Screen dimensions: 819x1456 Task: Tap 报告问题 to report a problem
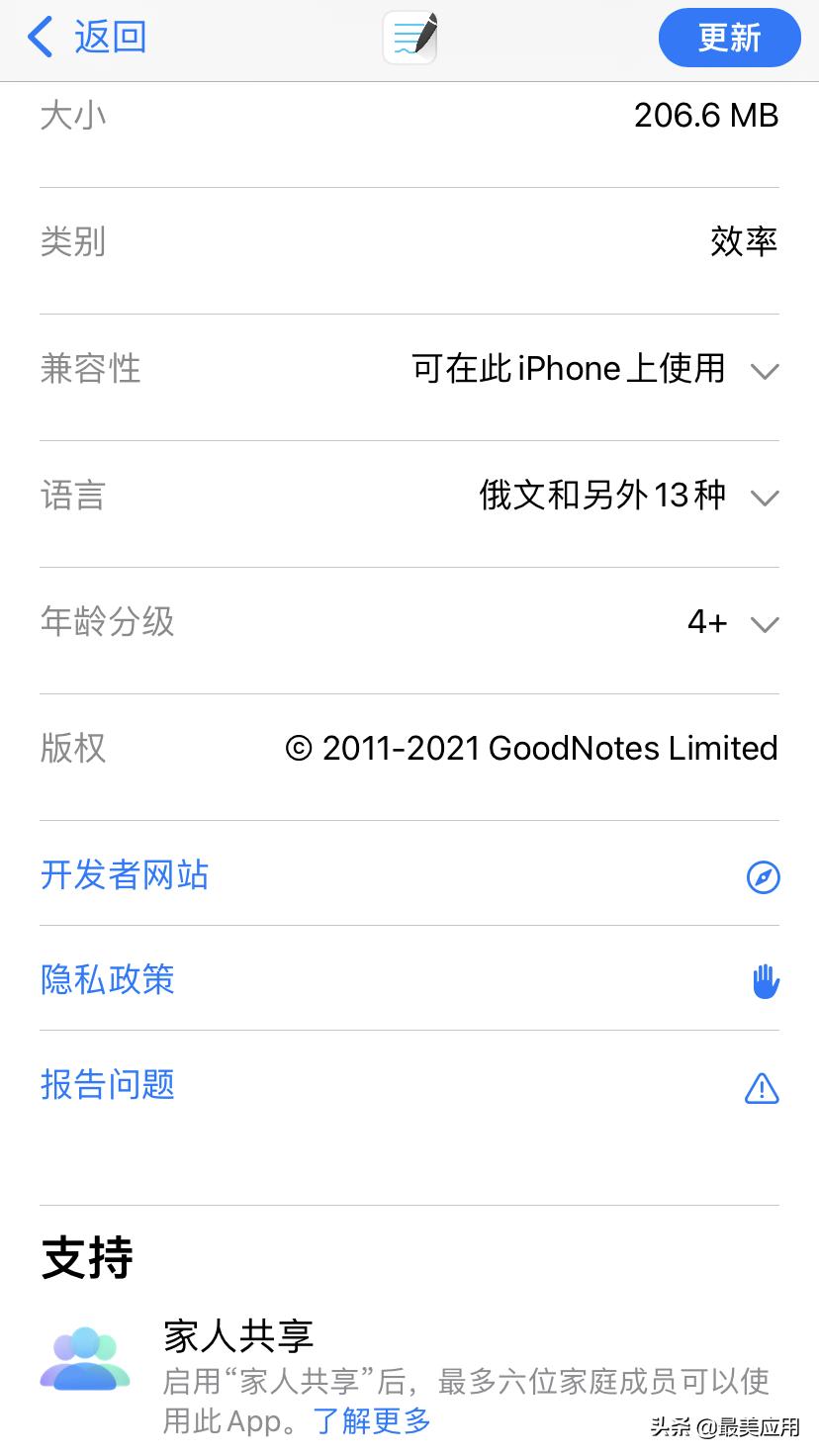(x=107, y=1085)
